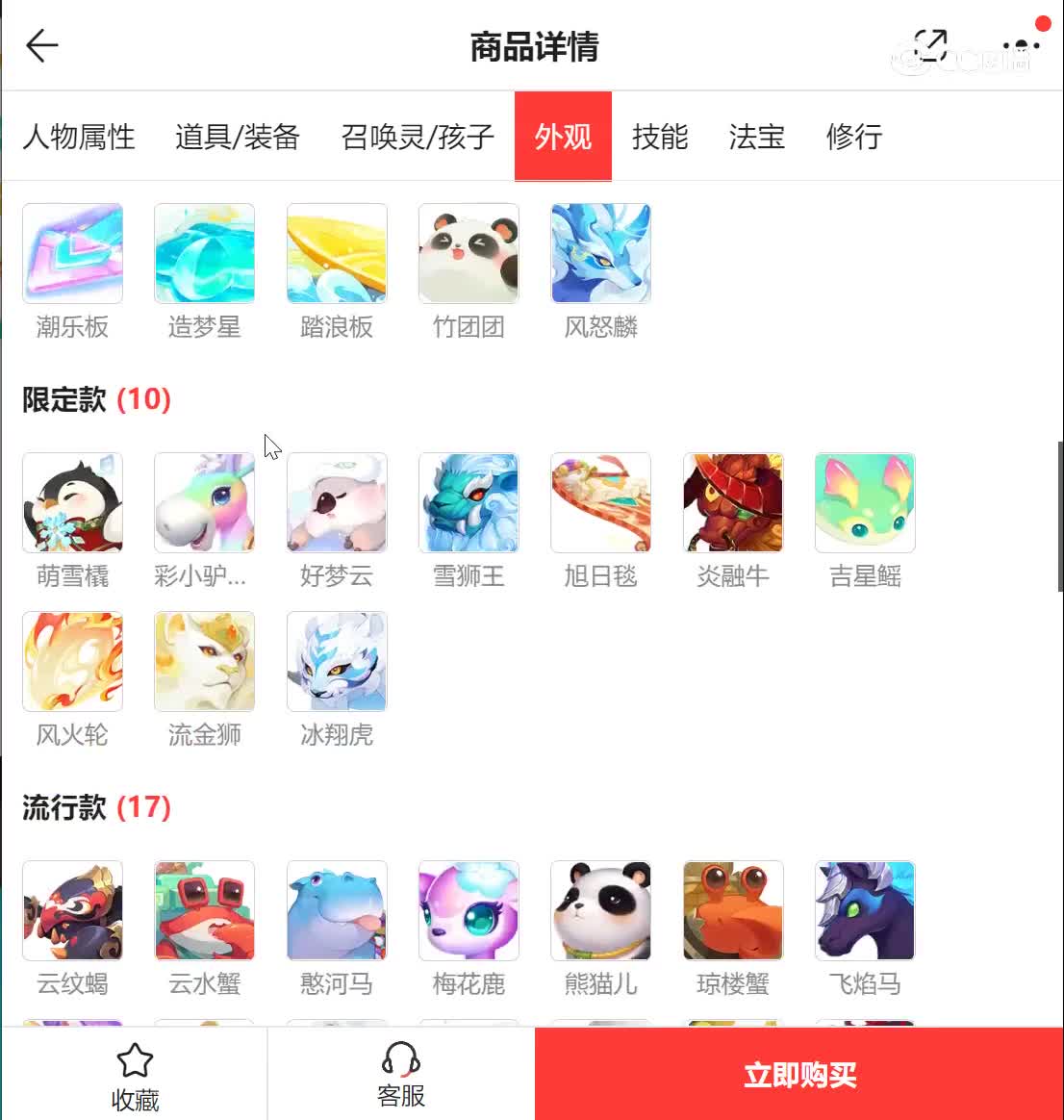1064x1120 pixels.
Task: Switch to the 道具/装备 tab
Action: 238,137
